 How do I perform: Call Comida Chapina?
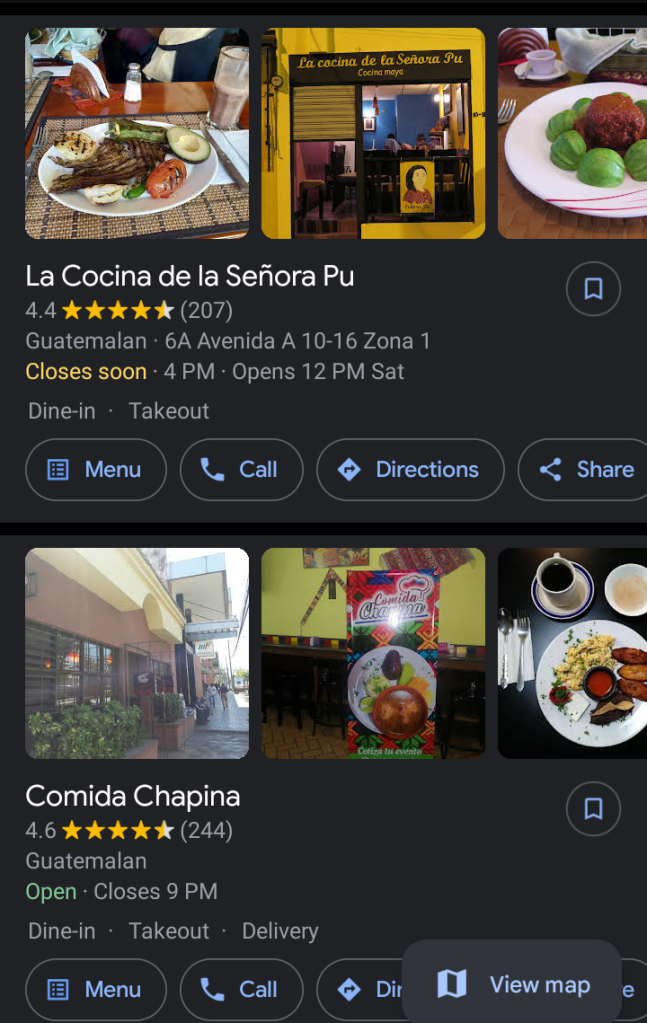pos(241,989)
